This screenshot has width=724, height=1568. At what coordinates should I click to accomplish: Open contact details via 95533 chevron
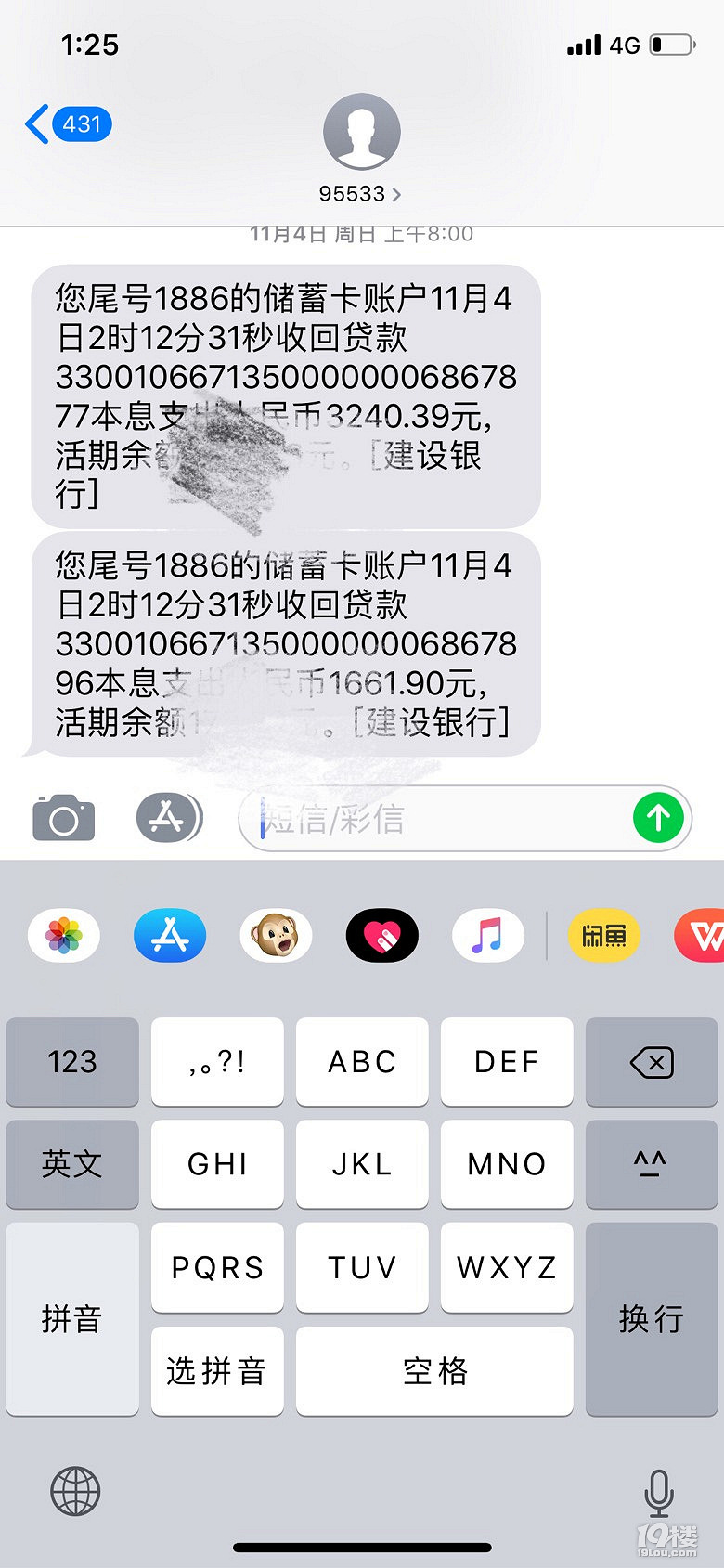click(x=397, y=194)
